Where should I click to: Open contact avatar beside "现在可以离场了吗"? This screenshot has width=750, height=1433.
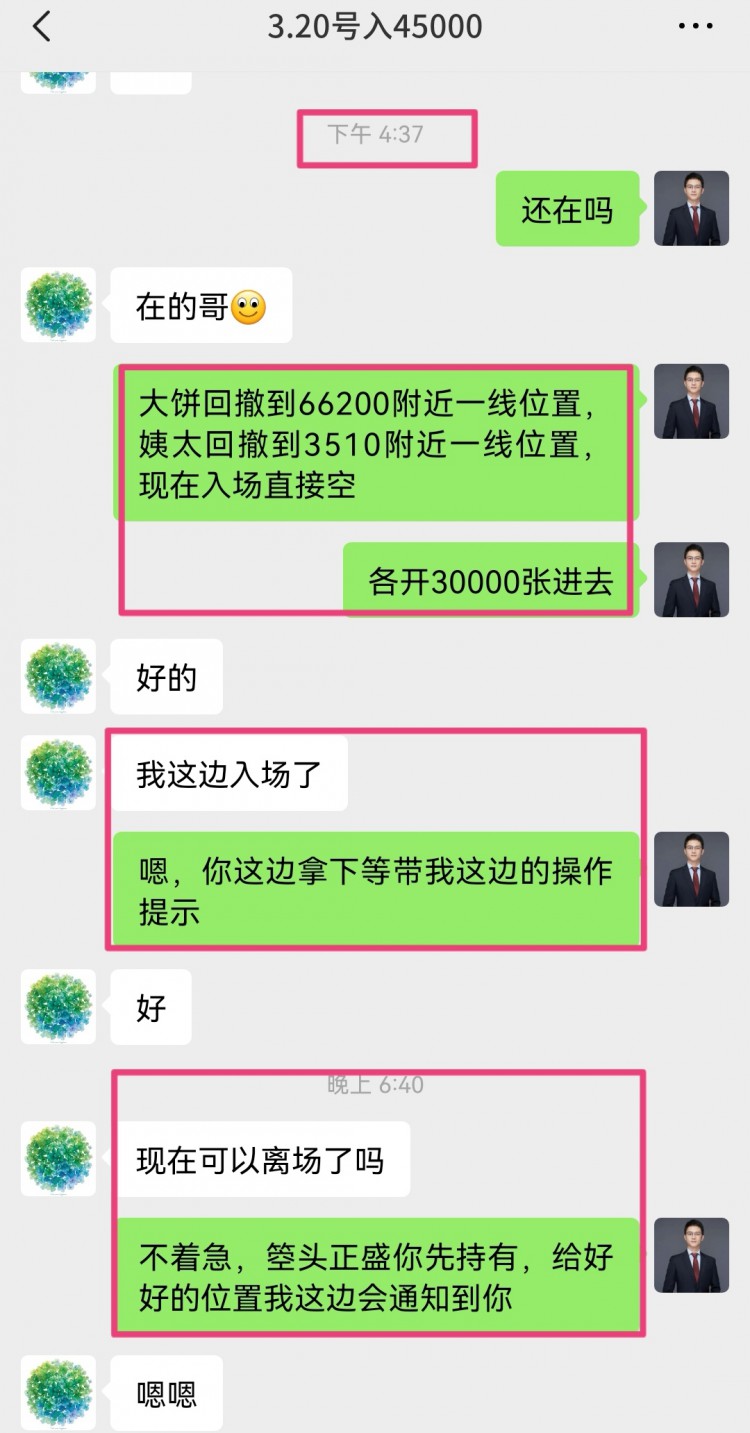pos(58,1159)
